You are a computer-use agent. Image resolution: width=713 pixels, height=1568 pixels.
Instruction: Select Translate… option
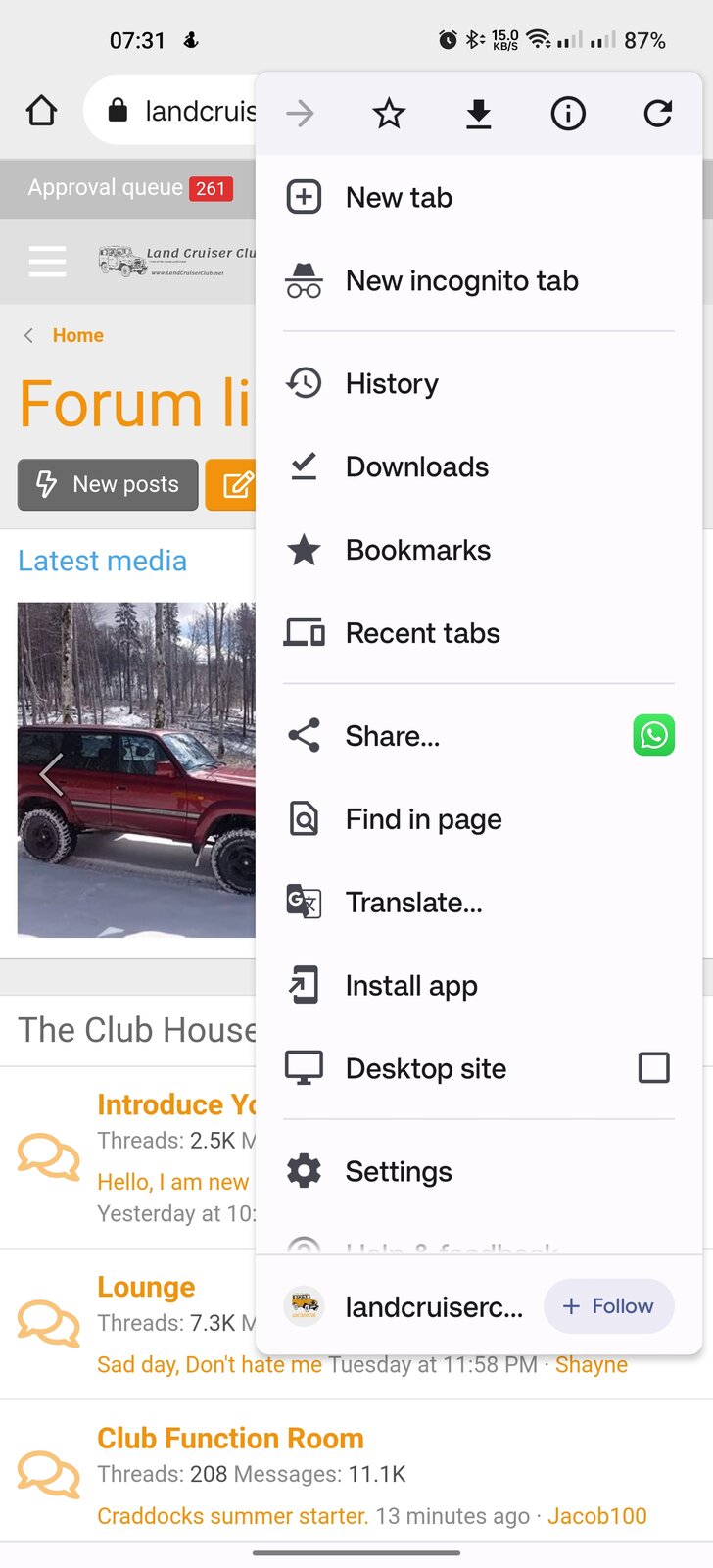[x=413, y=903]
